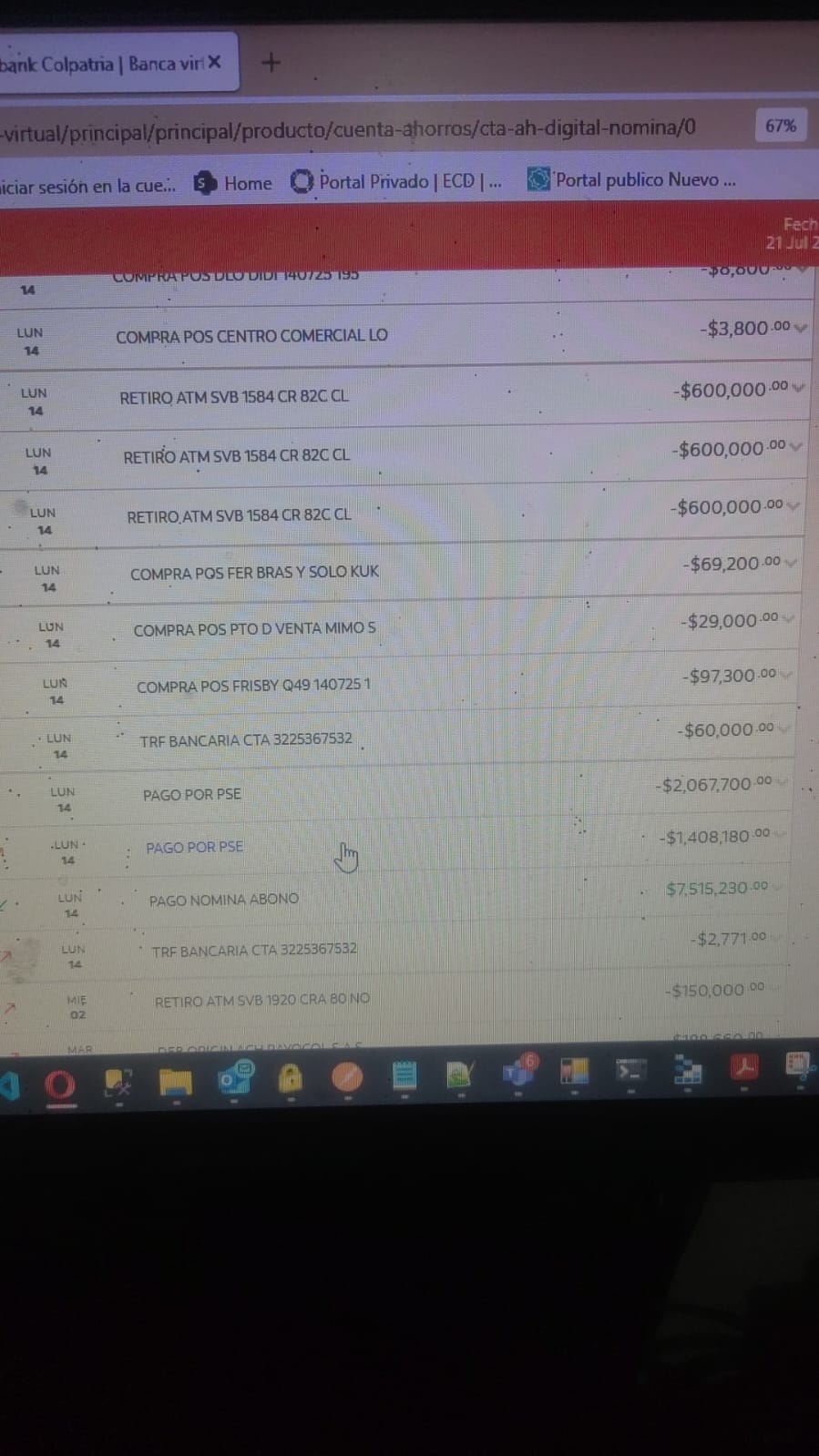
Task: Open Outlook from the taskbar
Action: pos(234,1078)
